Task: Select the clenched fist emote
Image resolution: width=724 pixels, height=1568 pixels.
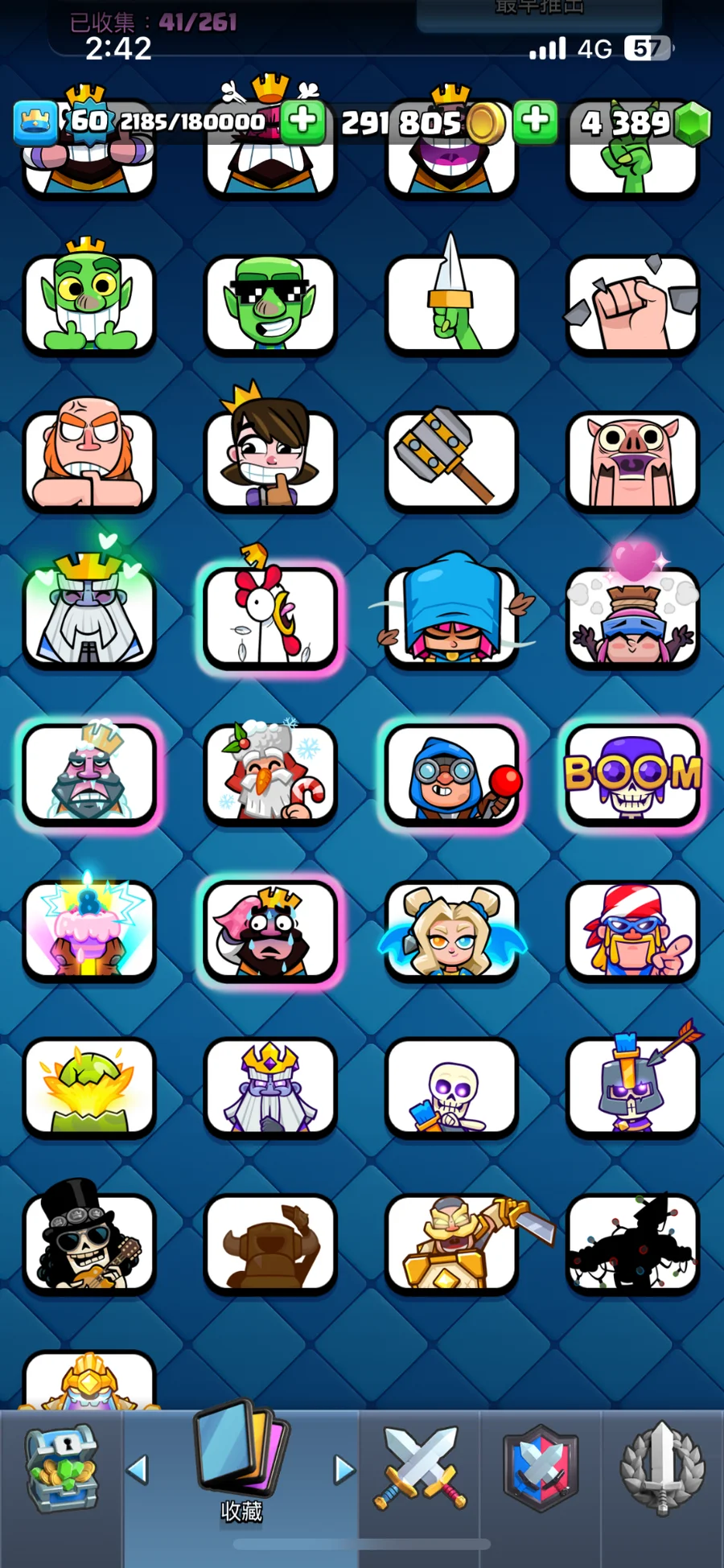Action: tap(632, 304)
